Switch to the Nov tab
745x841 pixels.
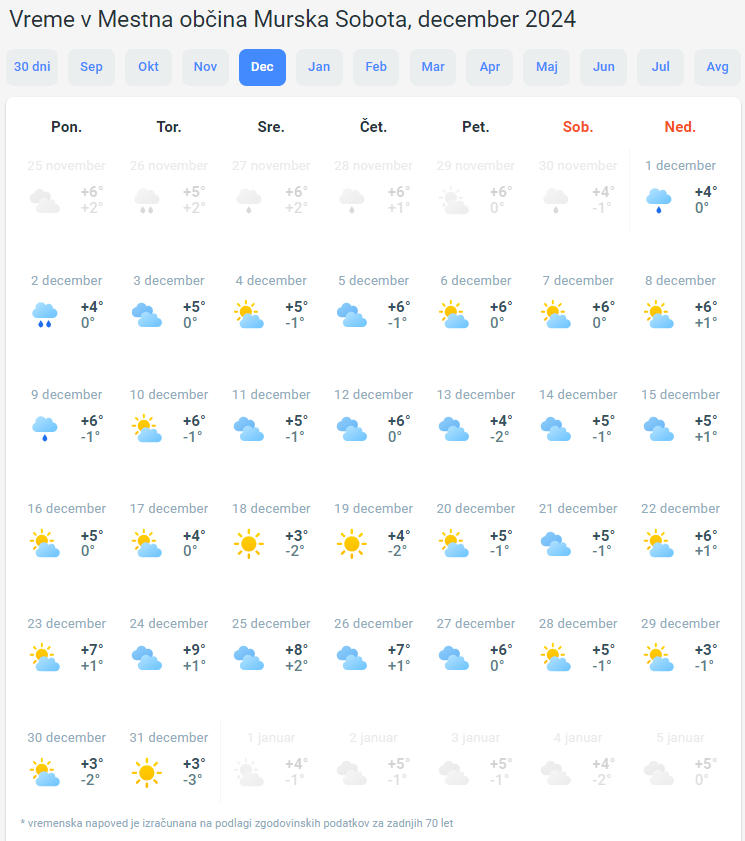pos(205,67)
